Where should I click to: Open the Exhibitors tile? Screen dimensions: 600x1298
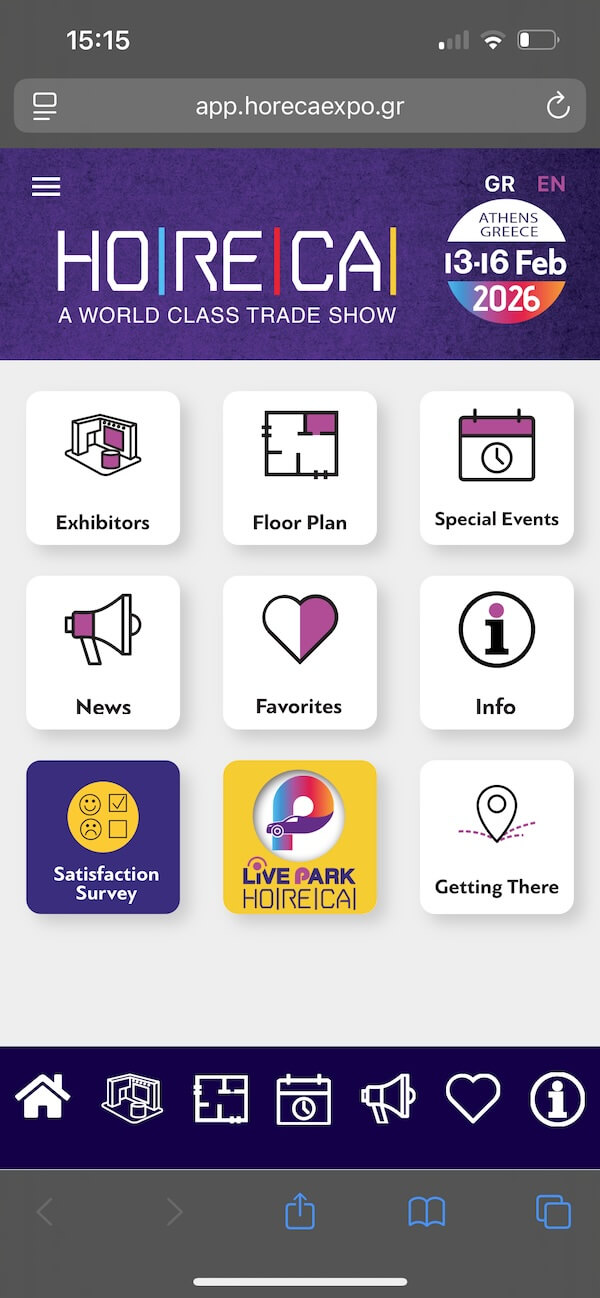(103, 468)
